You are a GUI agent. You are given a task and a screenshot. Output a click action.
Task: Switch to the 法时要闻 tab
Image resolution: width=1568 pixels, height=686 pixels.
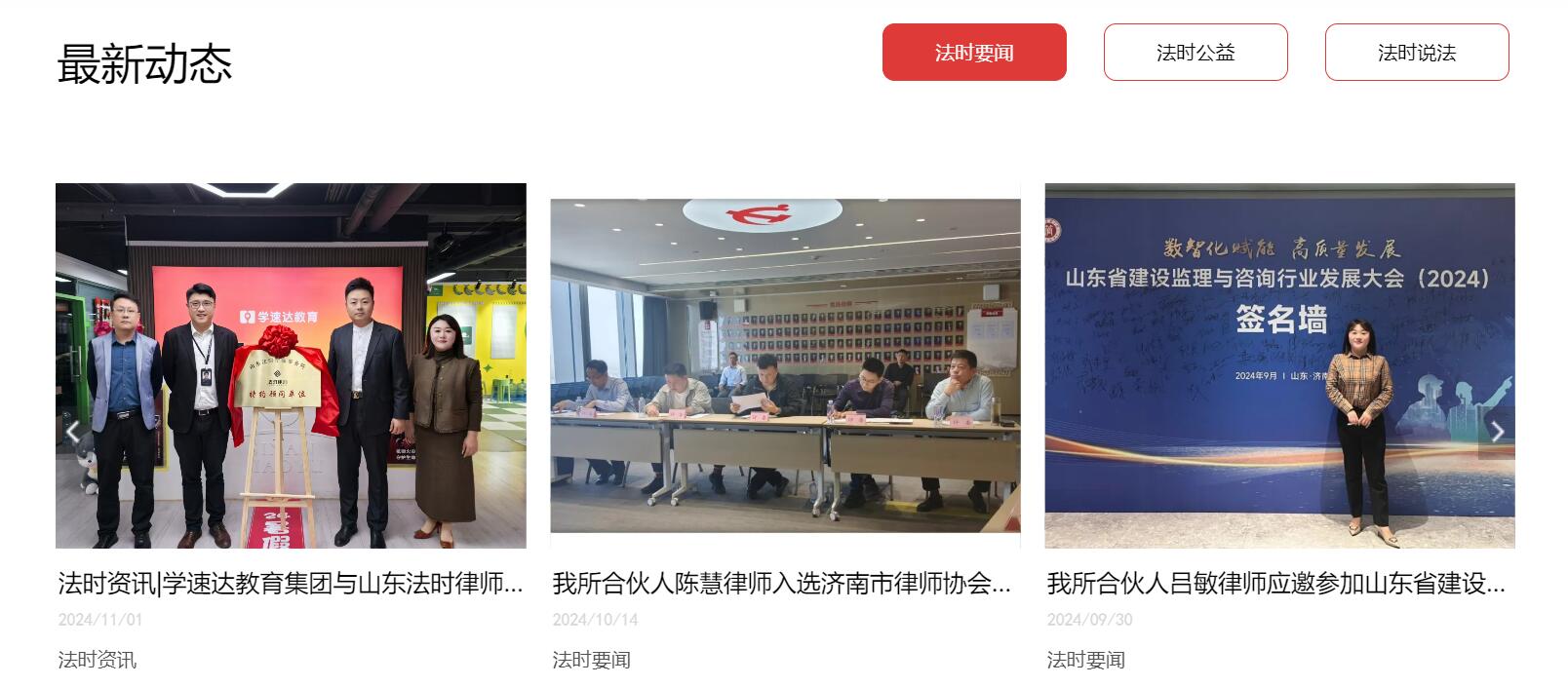[x=974, y=53]
